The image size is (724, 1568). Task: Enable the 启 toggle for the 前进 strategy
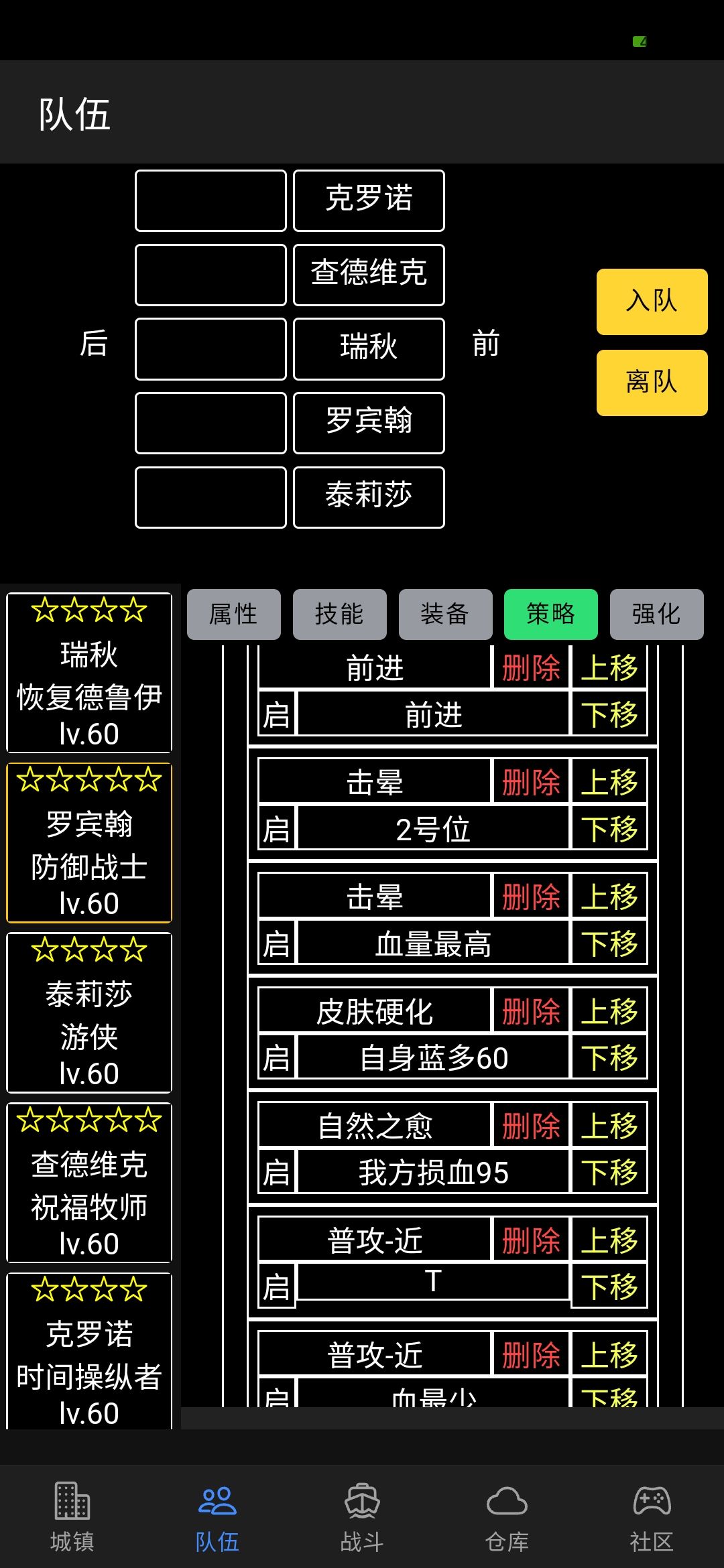277,715
